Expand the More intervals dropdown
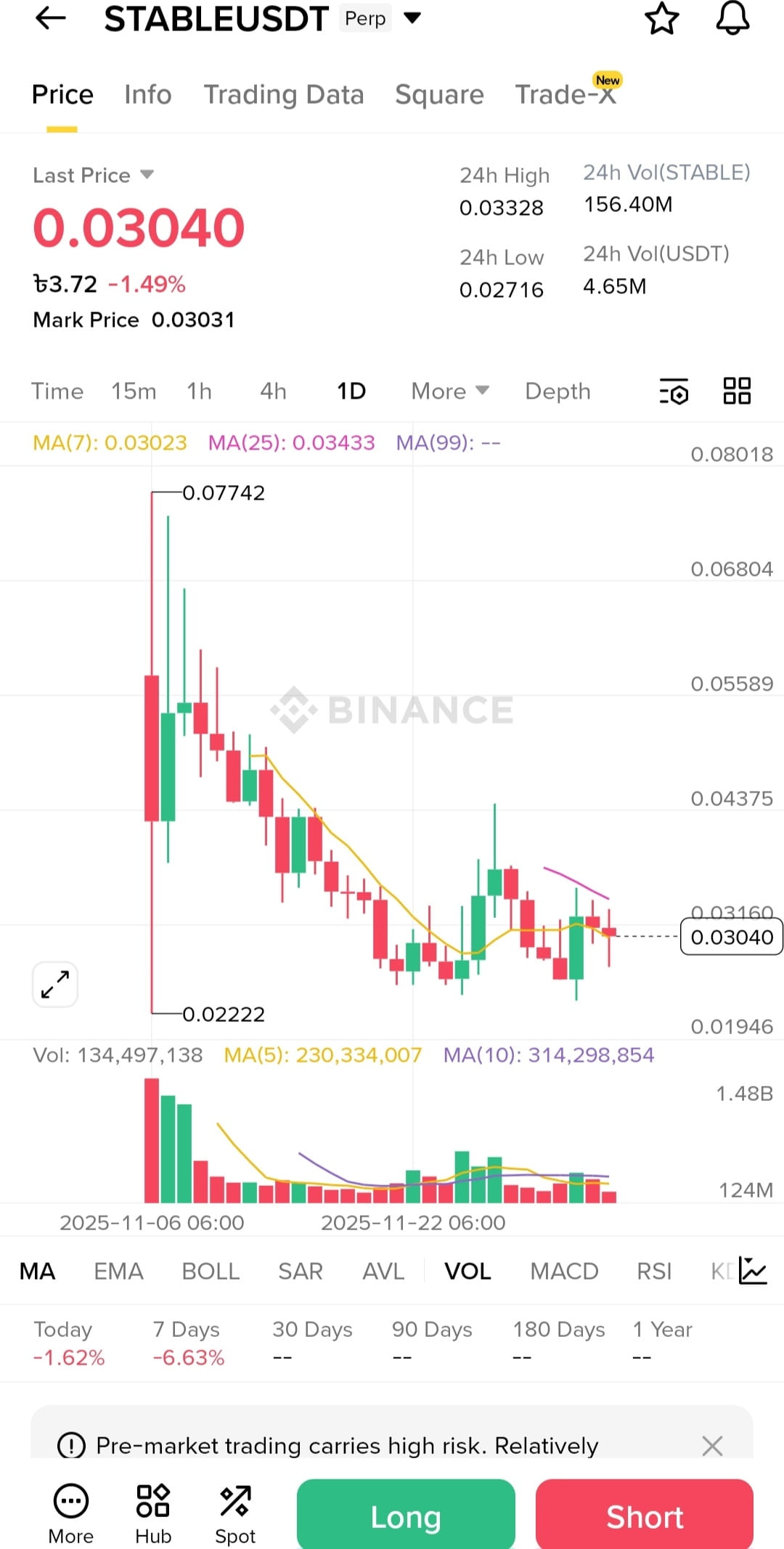Viewport: 784px width, 1549px height. click(x=449, y=391)
